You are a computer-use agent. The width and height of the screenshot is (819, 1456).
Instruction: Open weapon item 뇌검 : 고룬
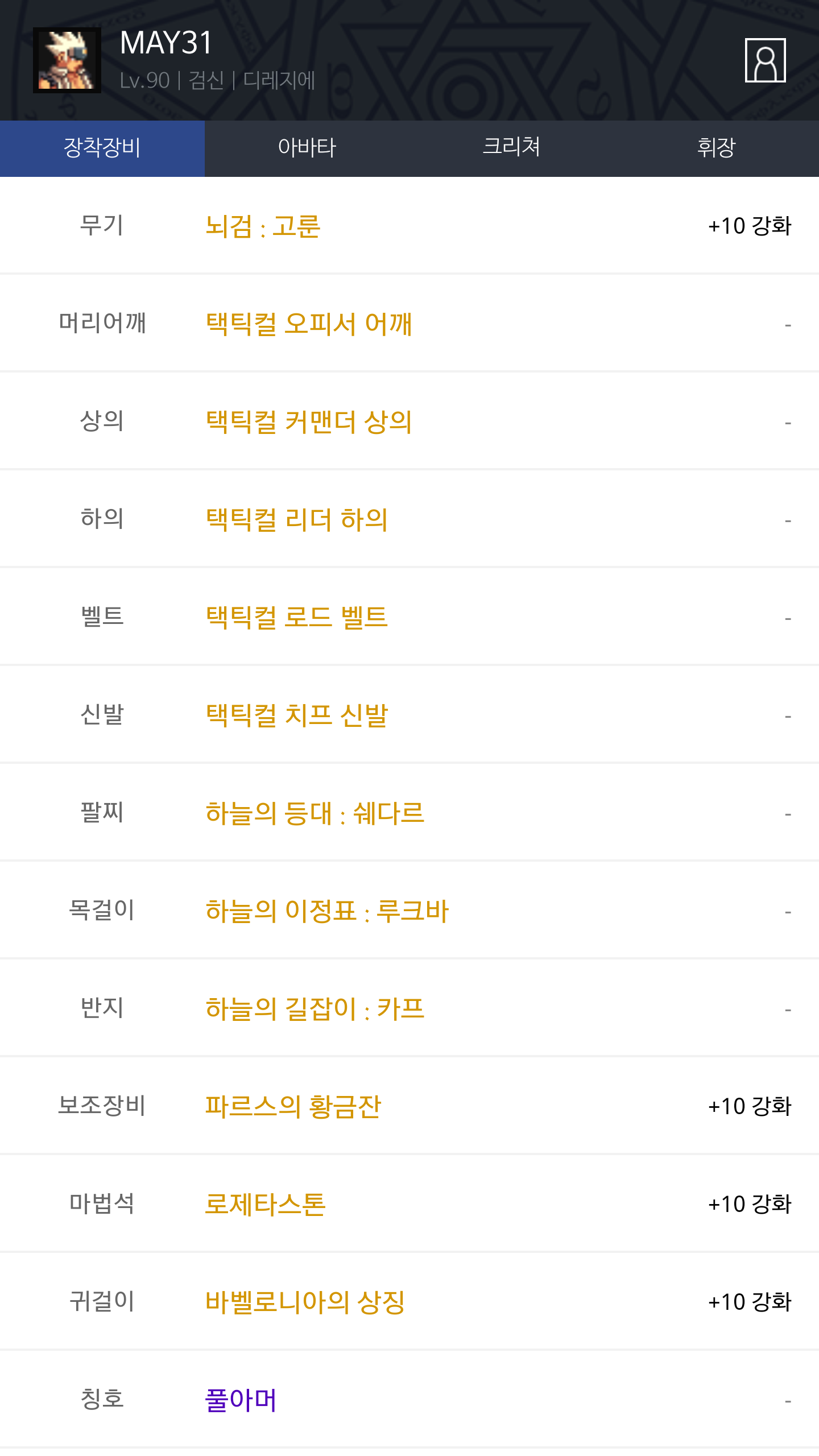pos(263,226)
